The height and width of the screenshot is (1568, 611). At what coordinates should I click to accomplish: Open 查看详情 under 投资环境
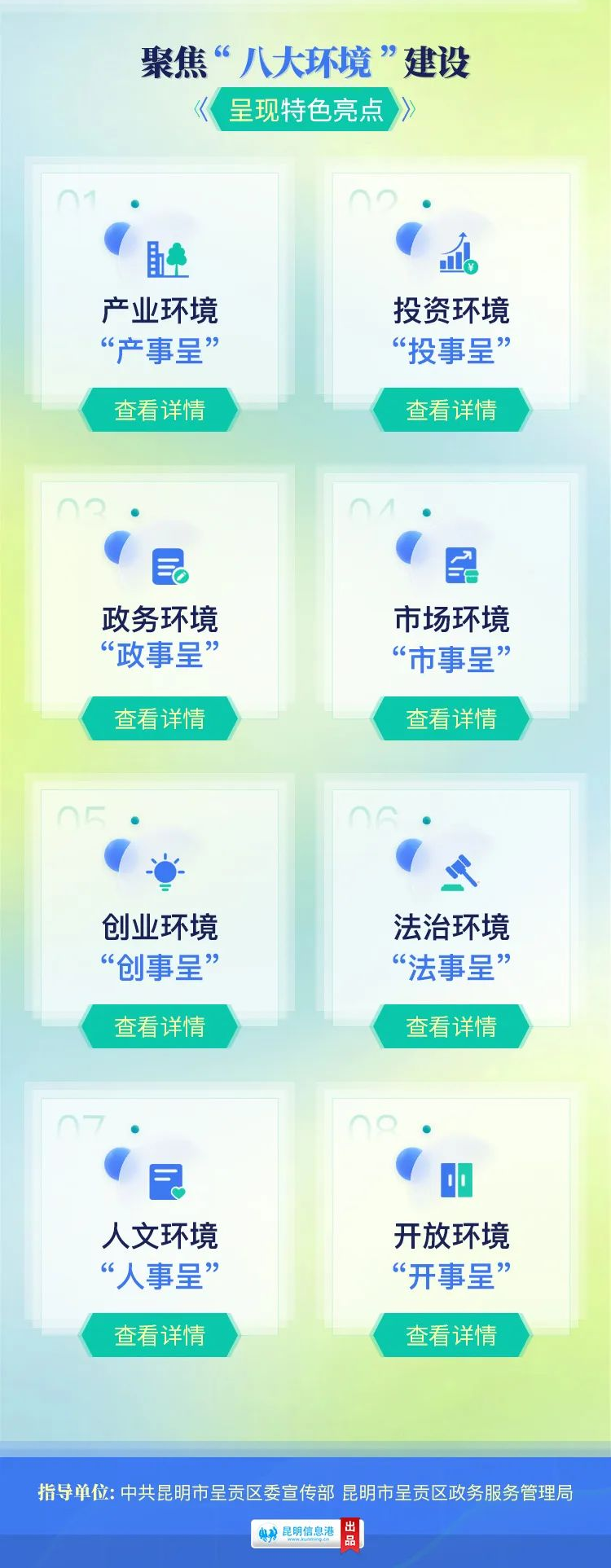click(451, 410)
